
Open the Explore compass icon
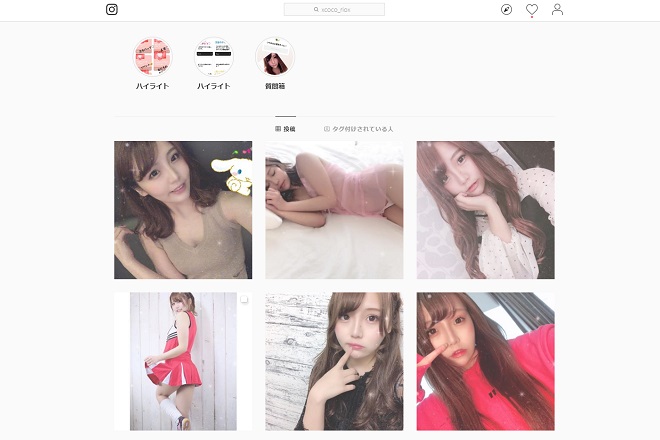point(506,10)
